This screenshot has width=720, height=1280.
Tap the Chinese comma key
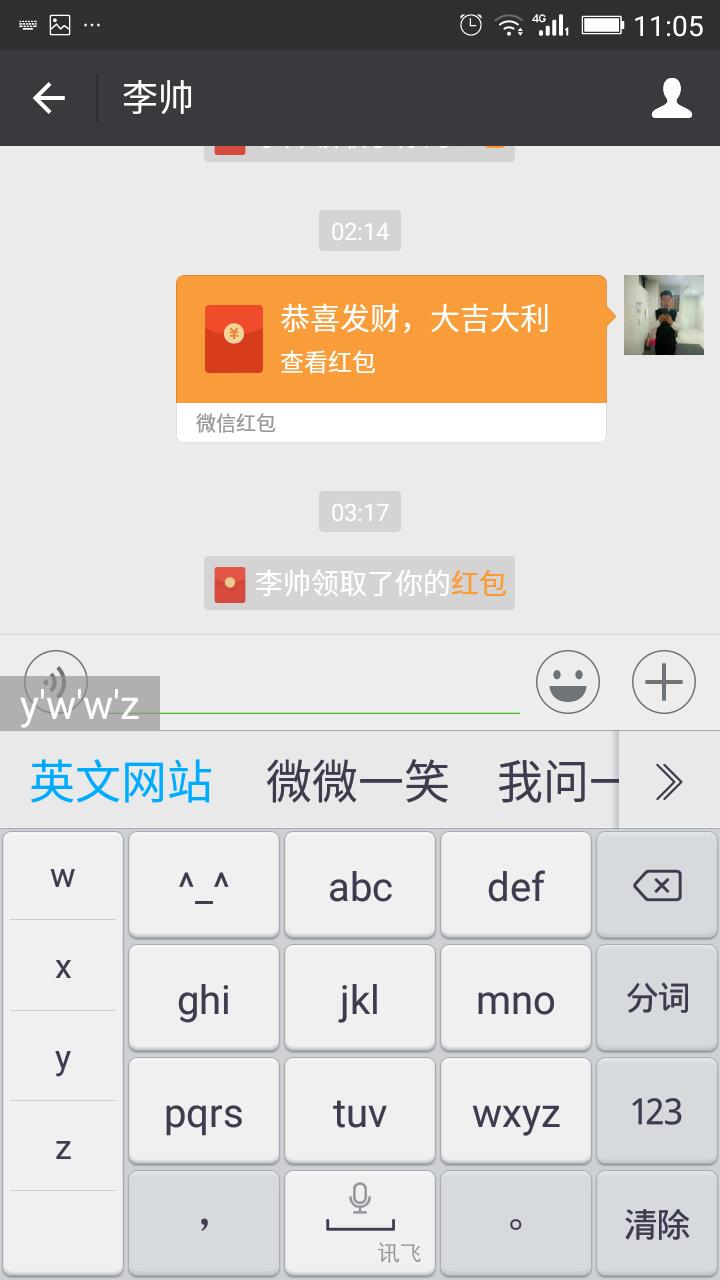pyautogui.click(x=204, y=1224)
